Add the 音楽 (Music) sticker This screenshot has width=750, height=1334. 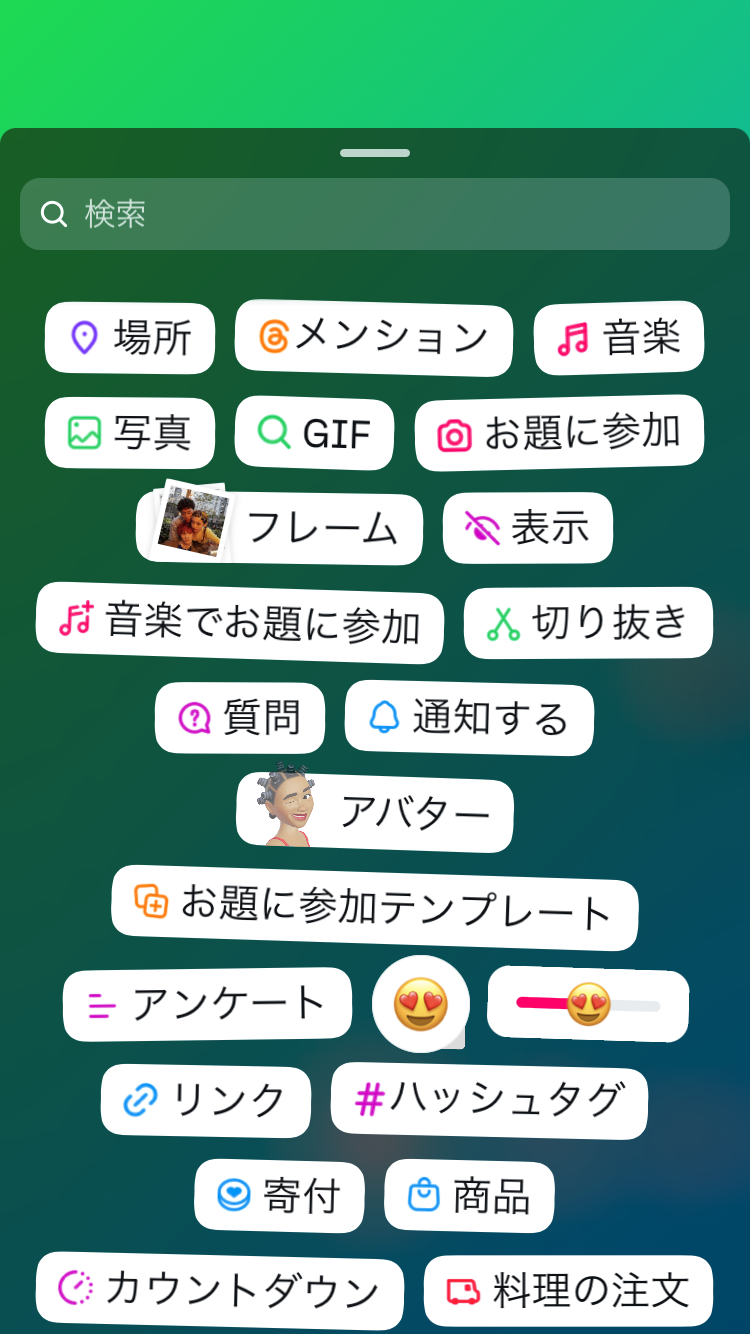(618, 339)
